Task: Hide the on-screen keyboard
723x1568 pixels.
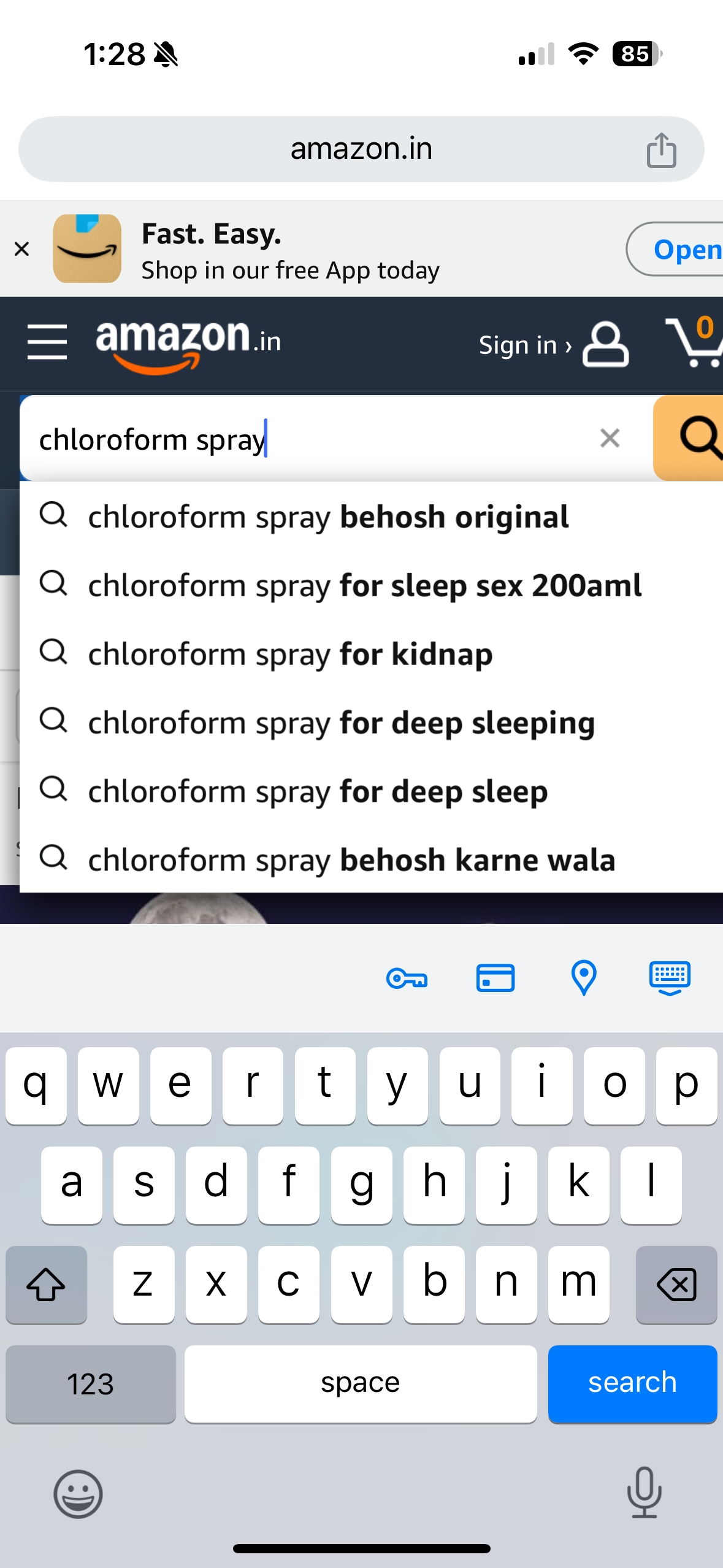Action: pos(670,978)
